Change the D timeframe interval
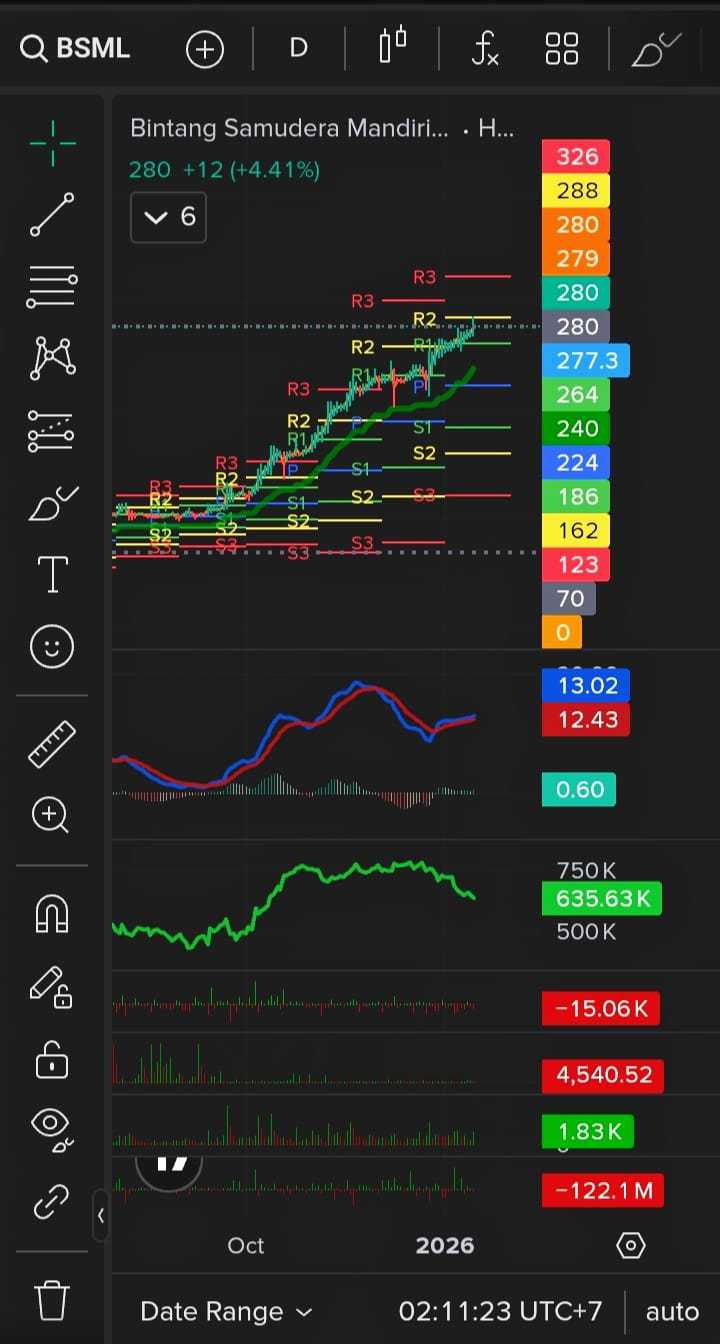Screen dimensions: 720x1344 pos(298,48)
